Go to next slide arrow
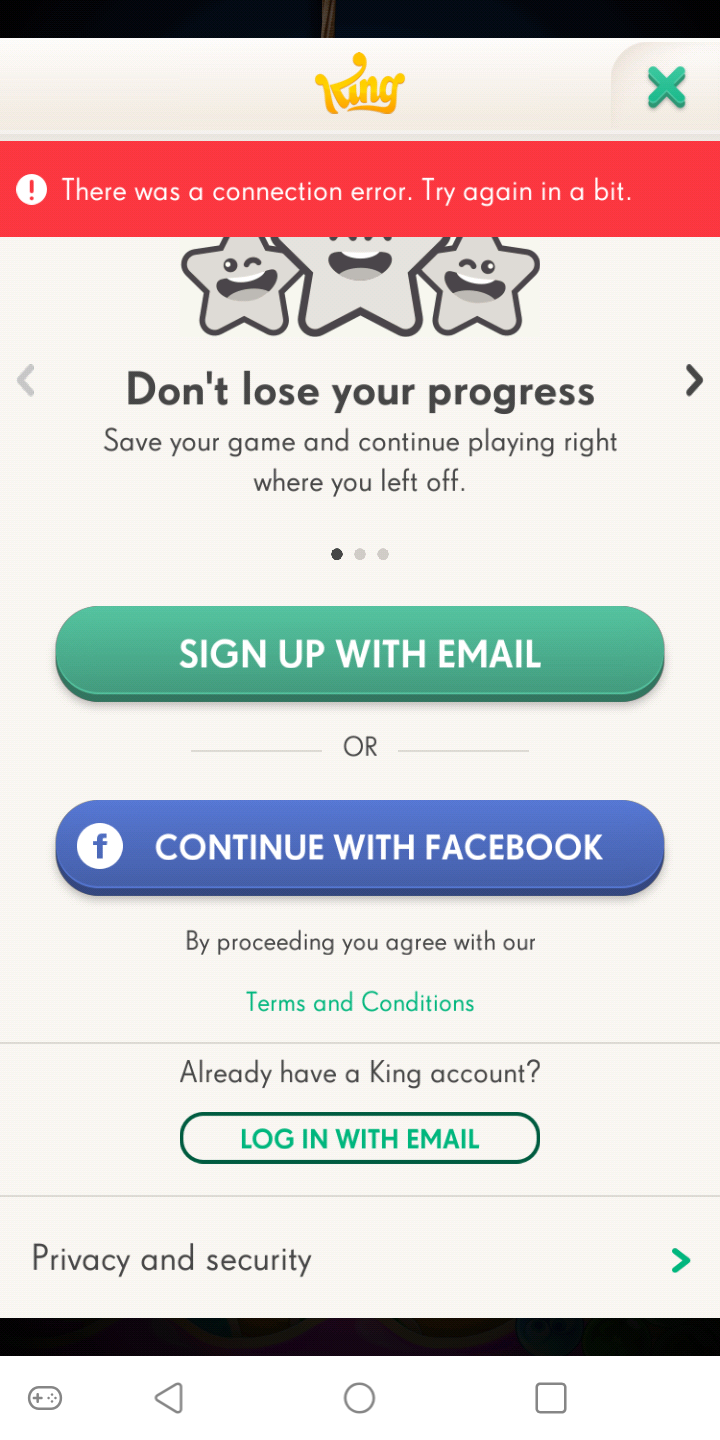 point(693,380)
